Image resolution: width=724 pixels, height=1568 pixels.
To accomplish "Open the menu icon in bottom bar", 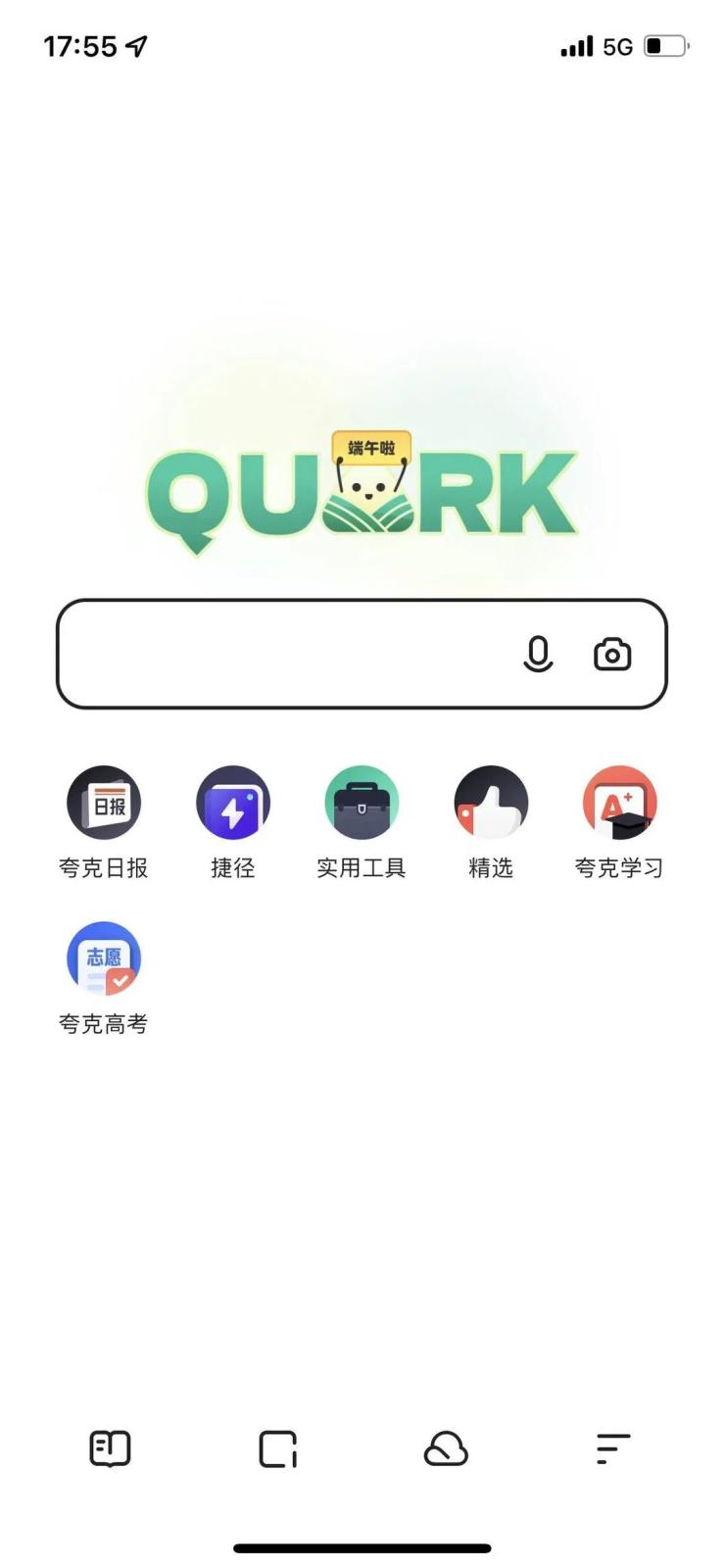I will coord(613,1448).
